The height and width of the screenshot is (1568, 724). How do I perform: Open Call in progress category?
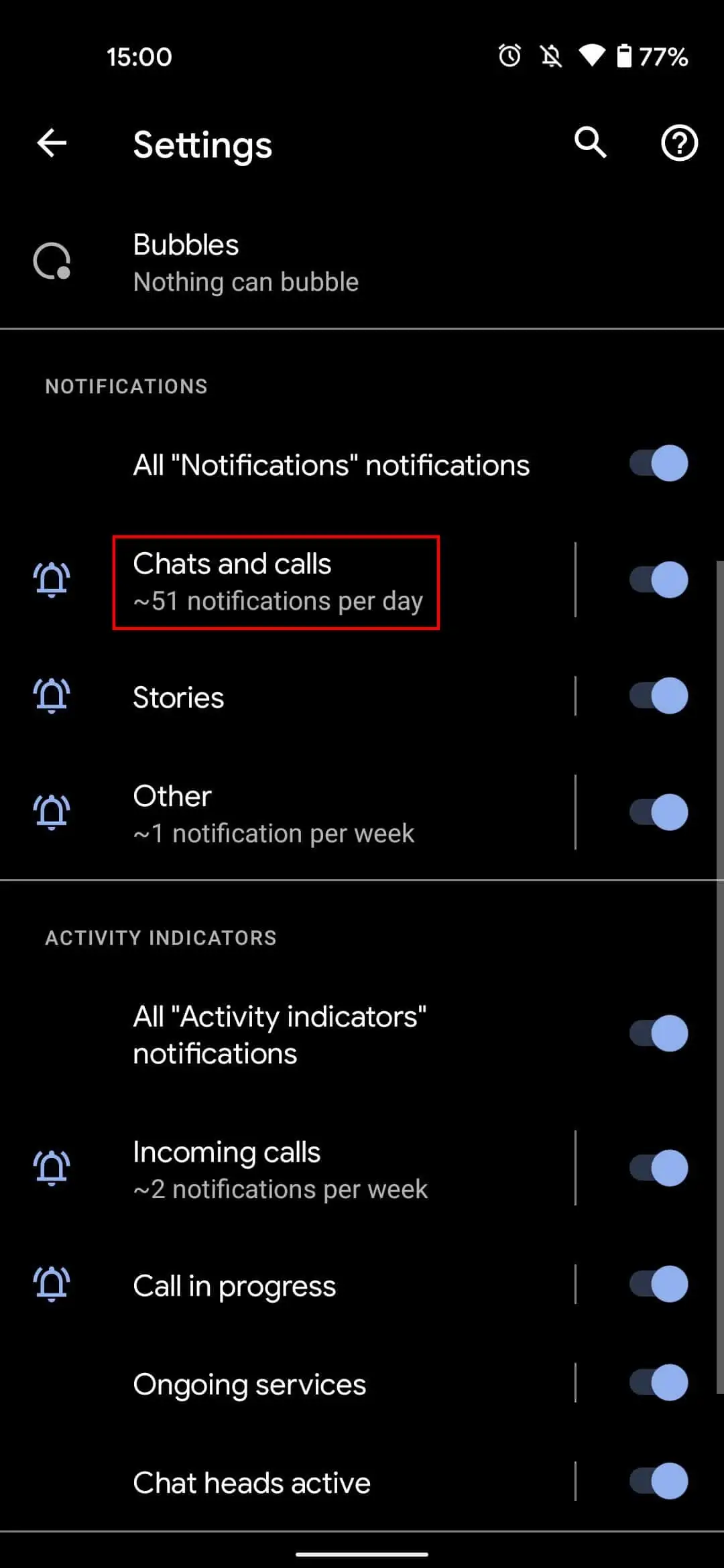tap(287, 1285)
